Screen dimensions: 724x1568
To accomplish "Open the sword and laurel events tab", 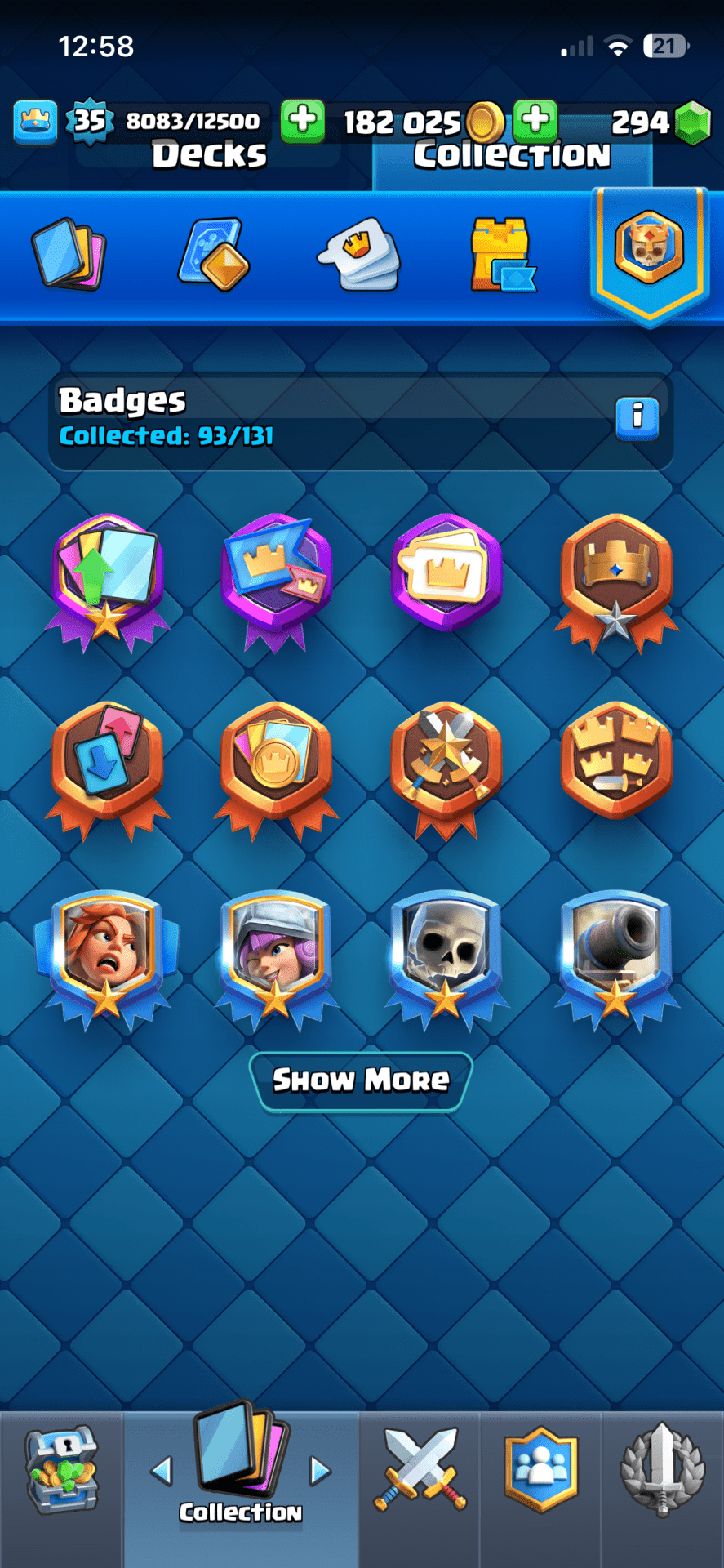I will click(662, 1470).
